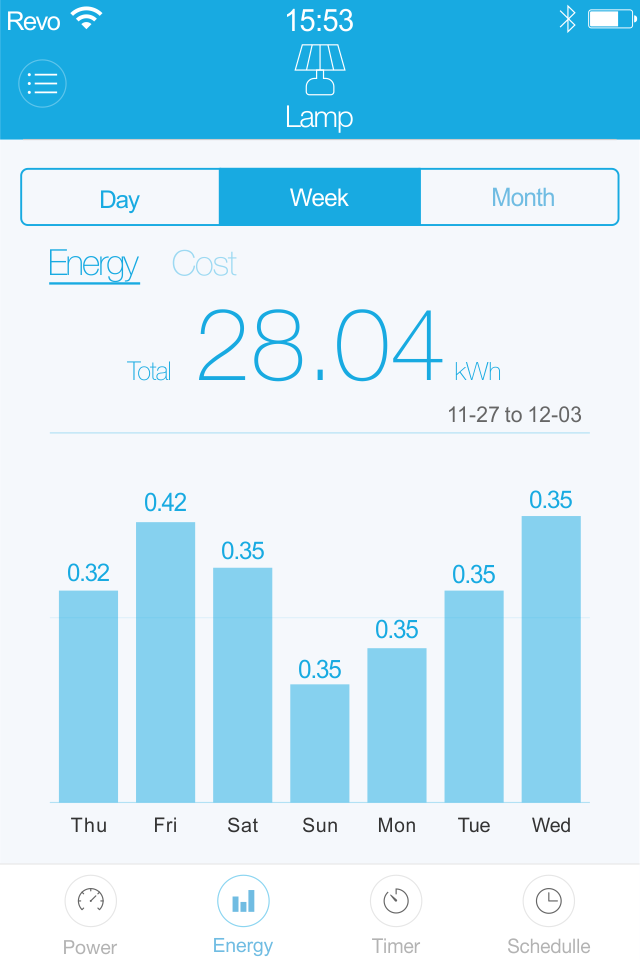Switch to the Month view
Viewport: 640px width, 960px height.
coord(520,198)
